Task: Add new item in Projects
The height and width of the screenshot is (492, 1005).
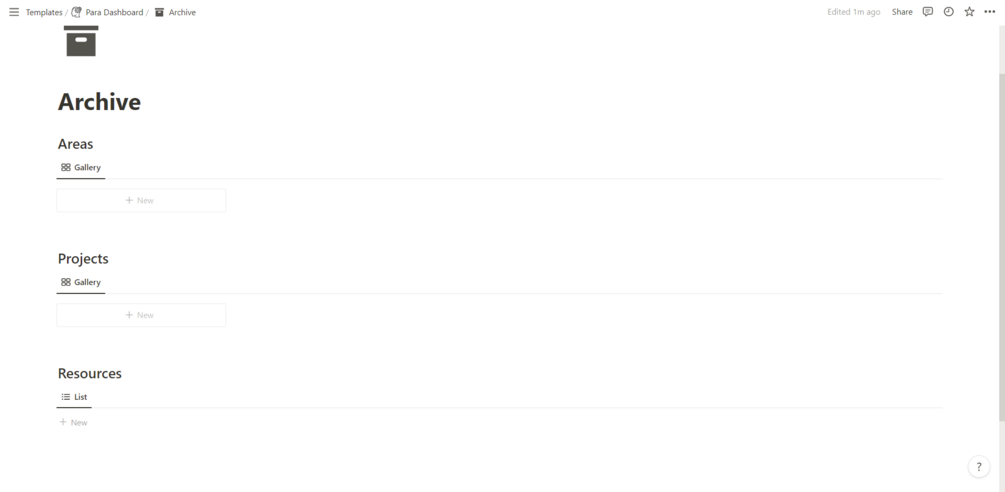Action: pyautogui.click(x=141, y=315)
